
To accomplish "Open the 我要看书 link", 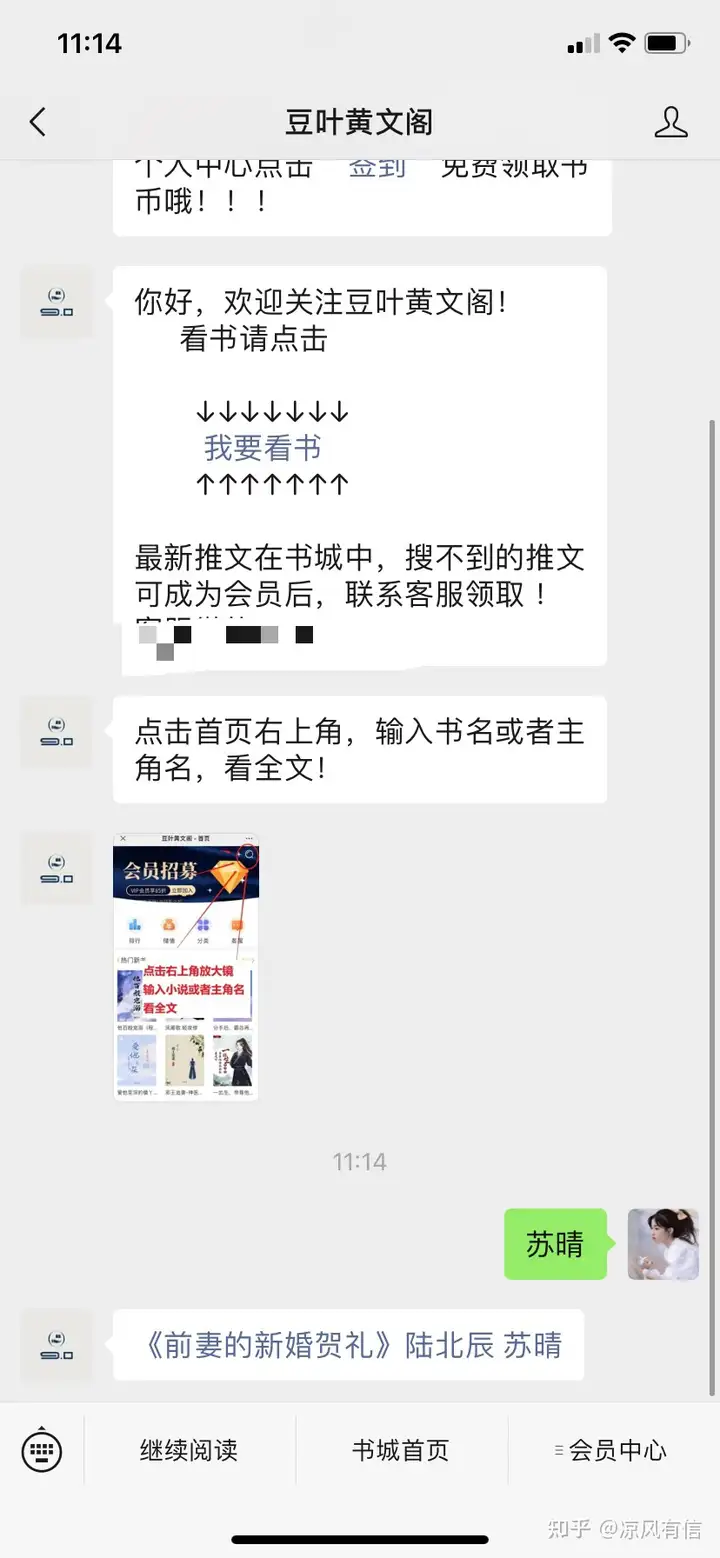I will coord(262,448).
